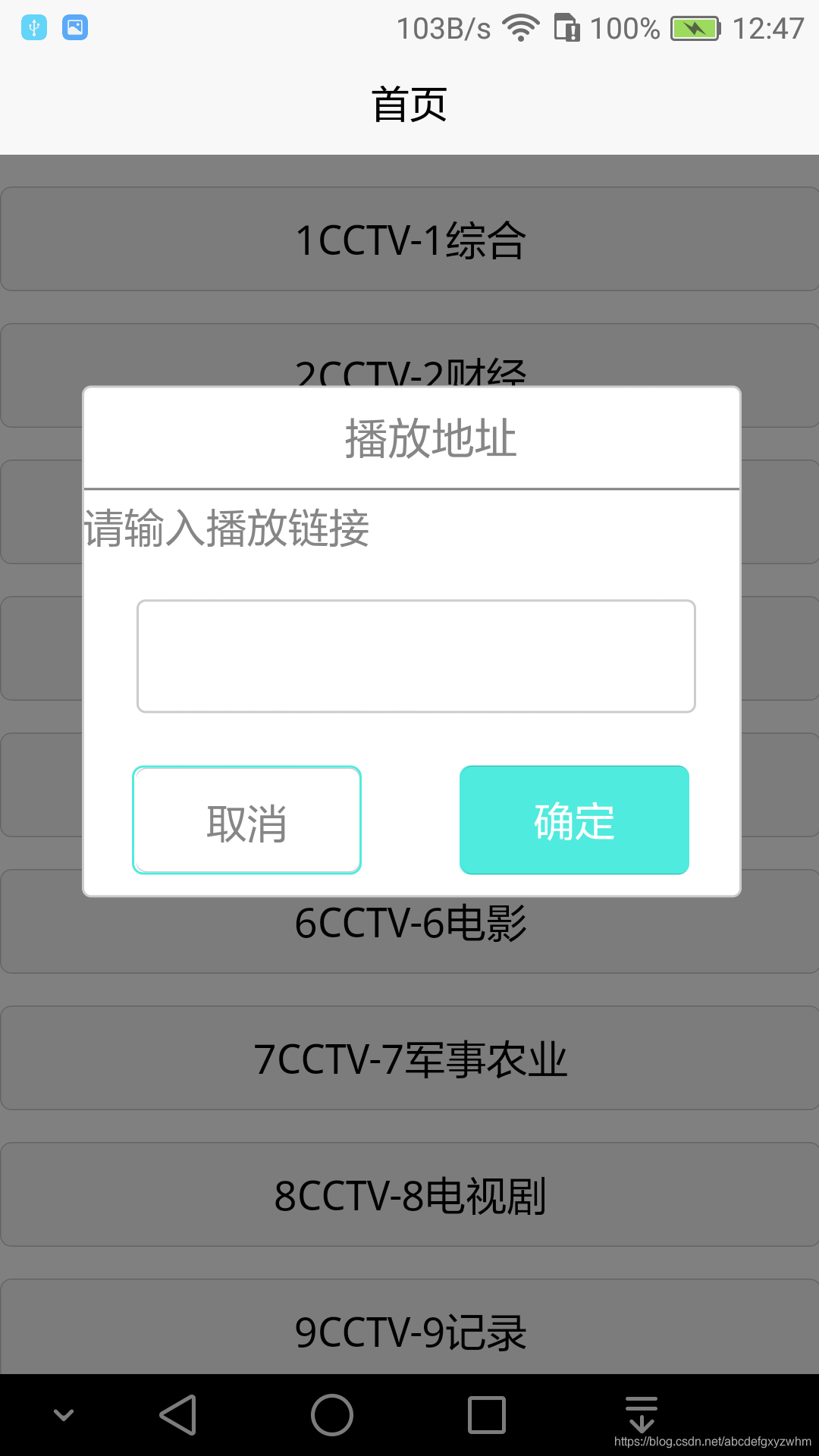Tap the USB connection icon in status bar
The image size is (819, 1456).
coord(33,27)
